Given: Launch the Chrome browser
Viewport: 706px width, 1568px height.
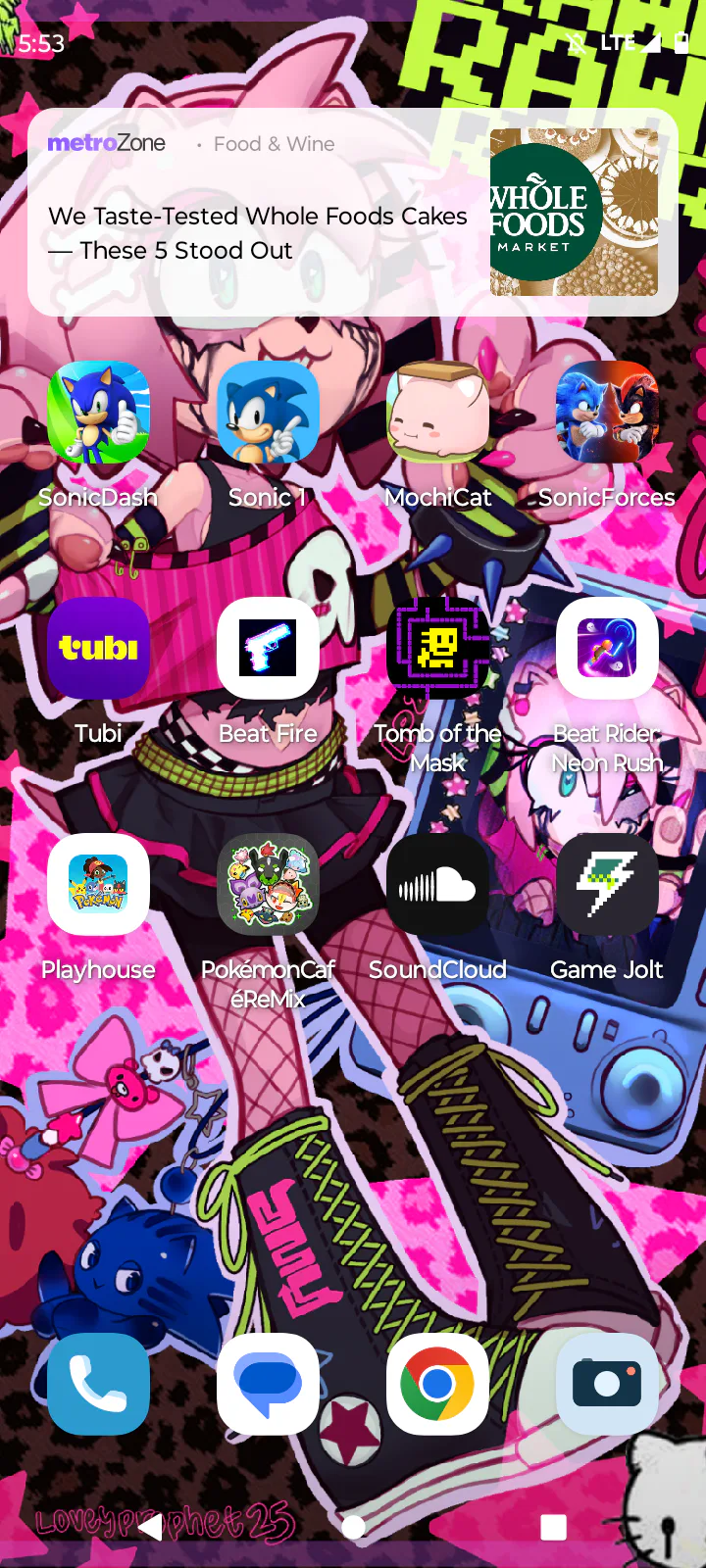Looking at the screenshot, I should (x=437, y=1384).
